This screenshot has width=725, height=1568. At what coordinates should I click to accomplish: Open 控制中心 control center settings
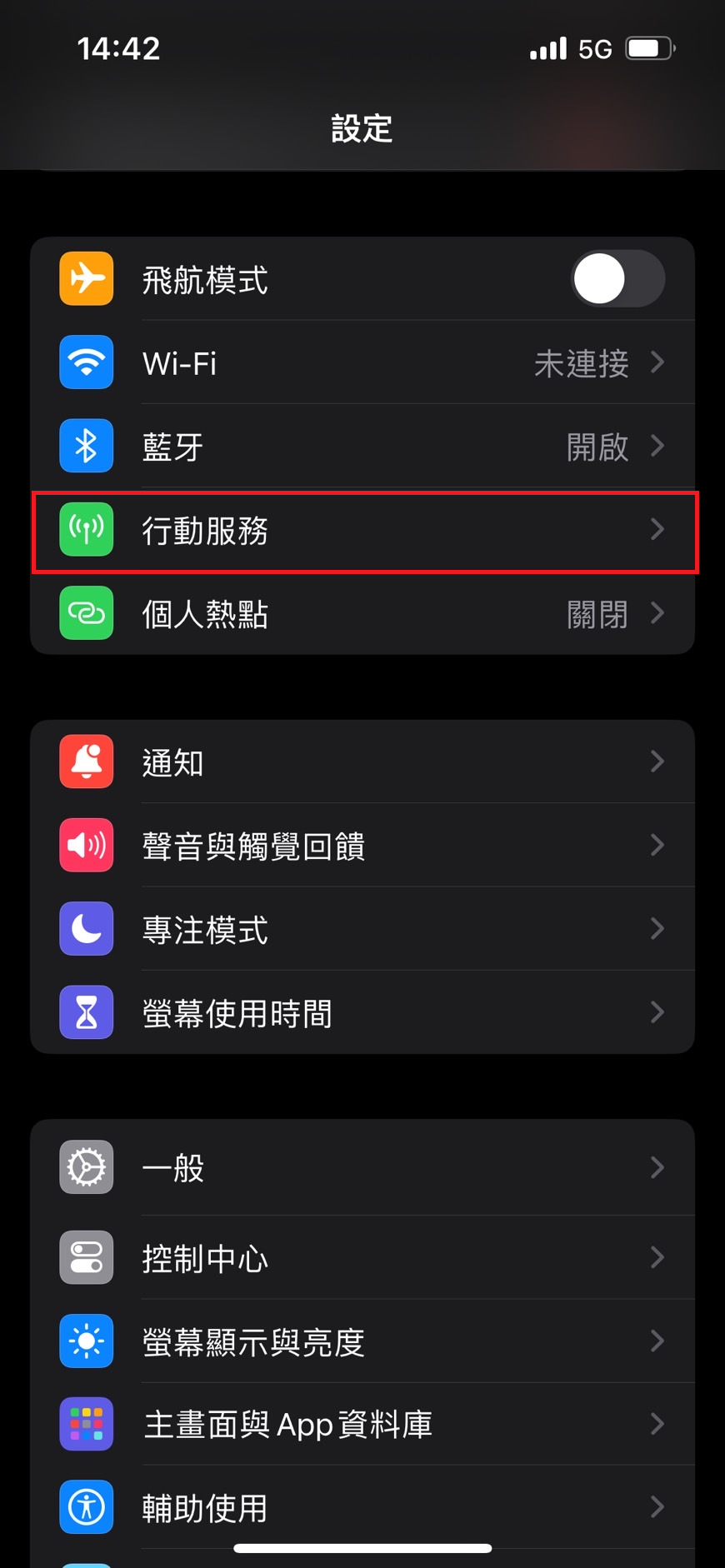click(x=362, y=1257)
